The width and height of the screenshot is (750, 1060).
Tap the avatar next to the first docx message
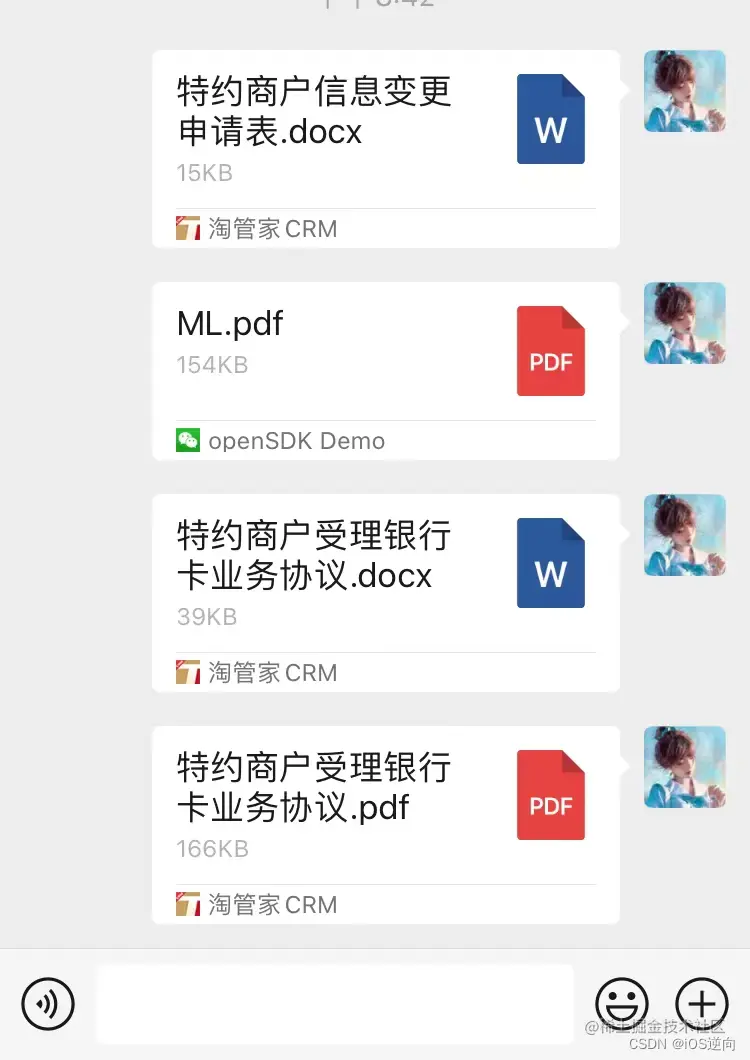click(x=685, y=90)
